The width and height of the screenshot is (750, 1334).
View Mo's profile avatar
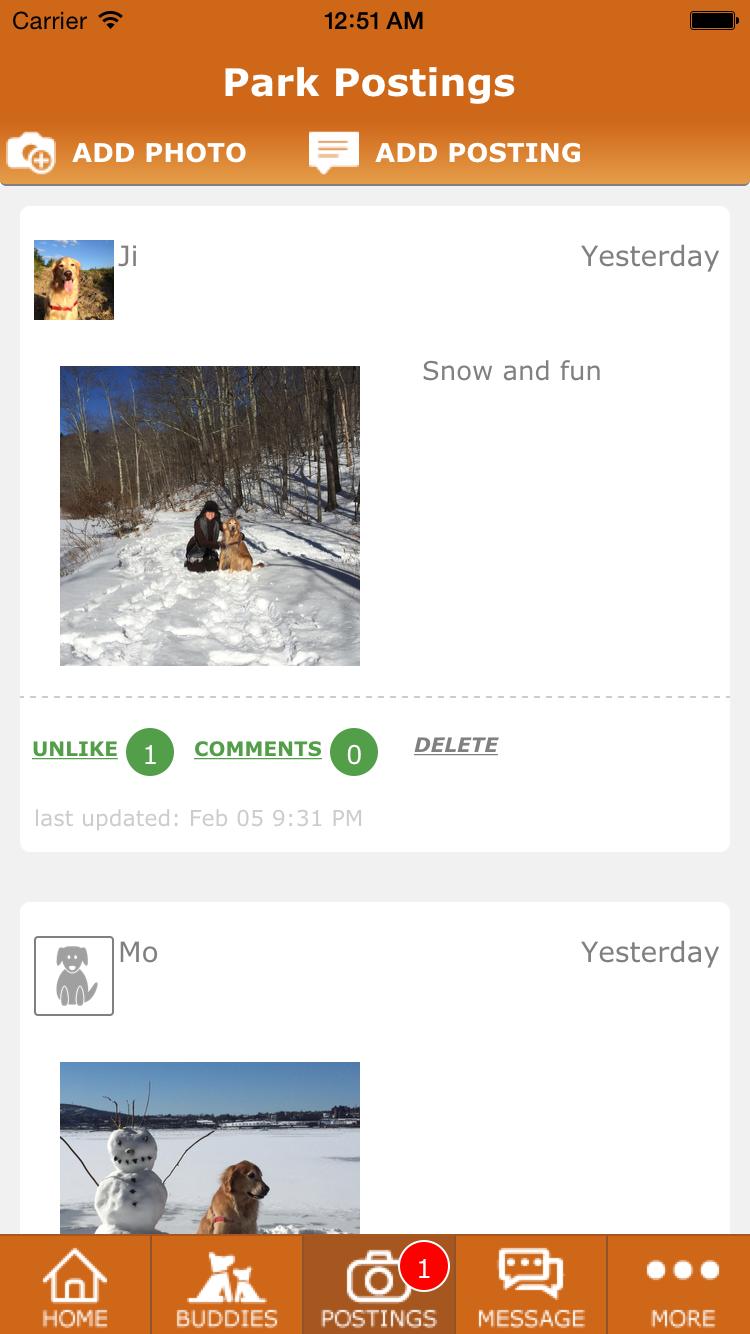(x=74, y=976)
